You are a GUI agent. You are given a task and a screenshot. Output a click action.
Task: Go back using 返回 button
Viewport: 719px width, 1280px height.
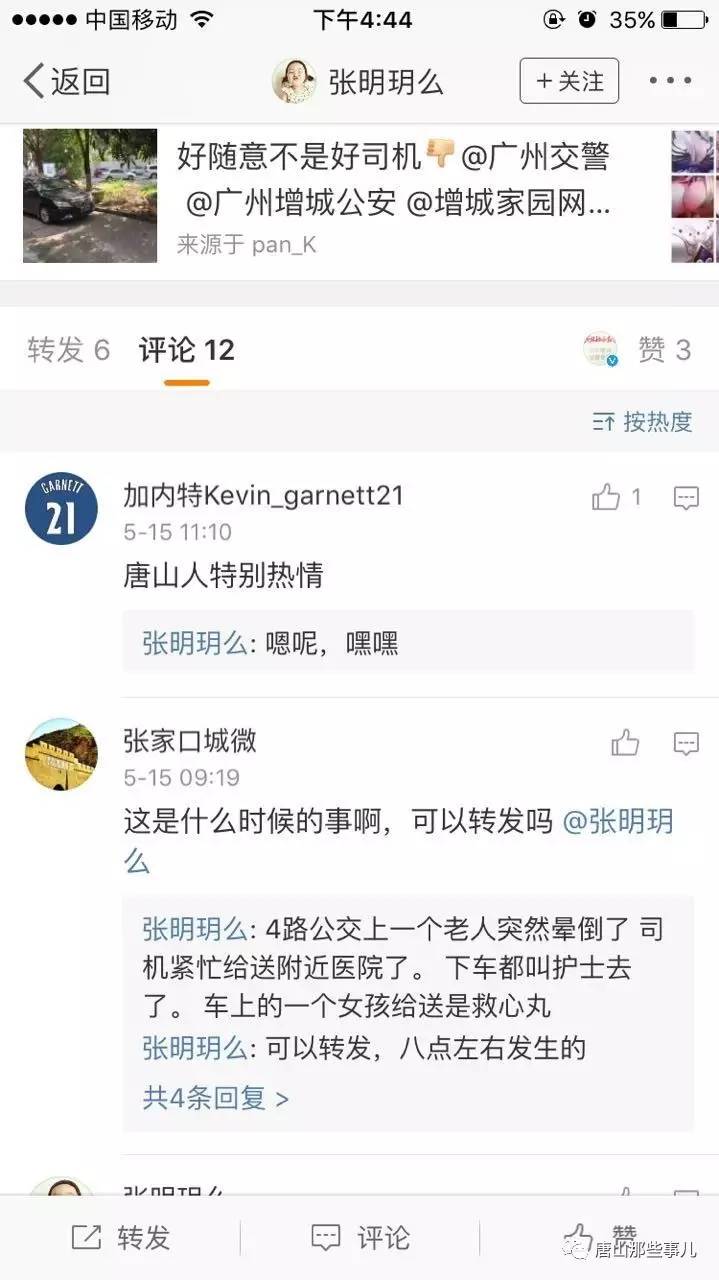66,81
